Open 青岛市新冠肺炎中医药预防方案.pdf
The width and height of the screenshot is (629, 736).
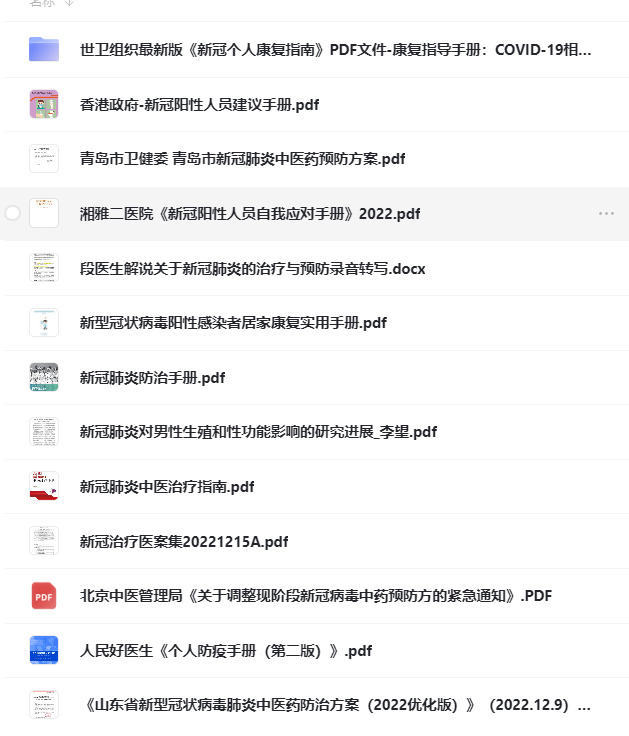(x=242, y=159)
